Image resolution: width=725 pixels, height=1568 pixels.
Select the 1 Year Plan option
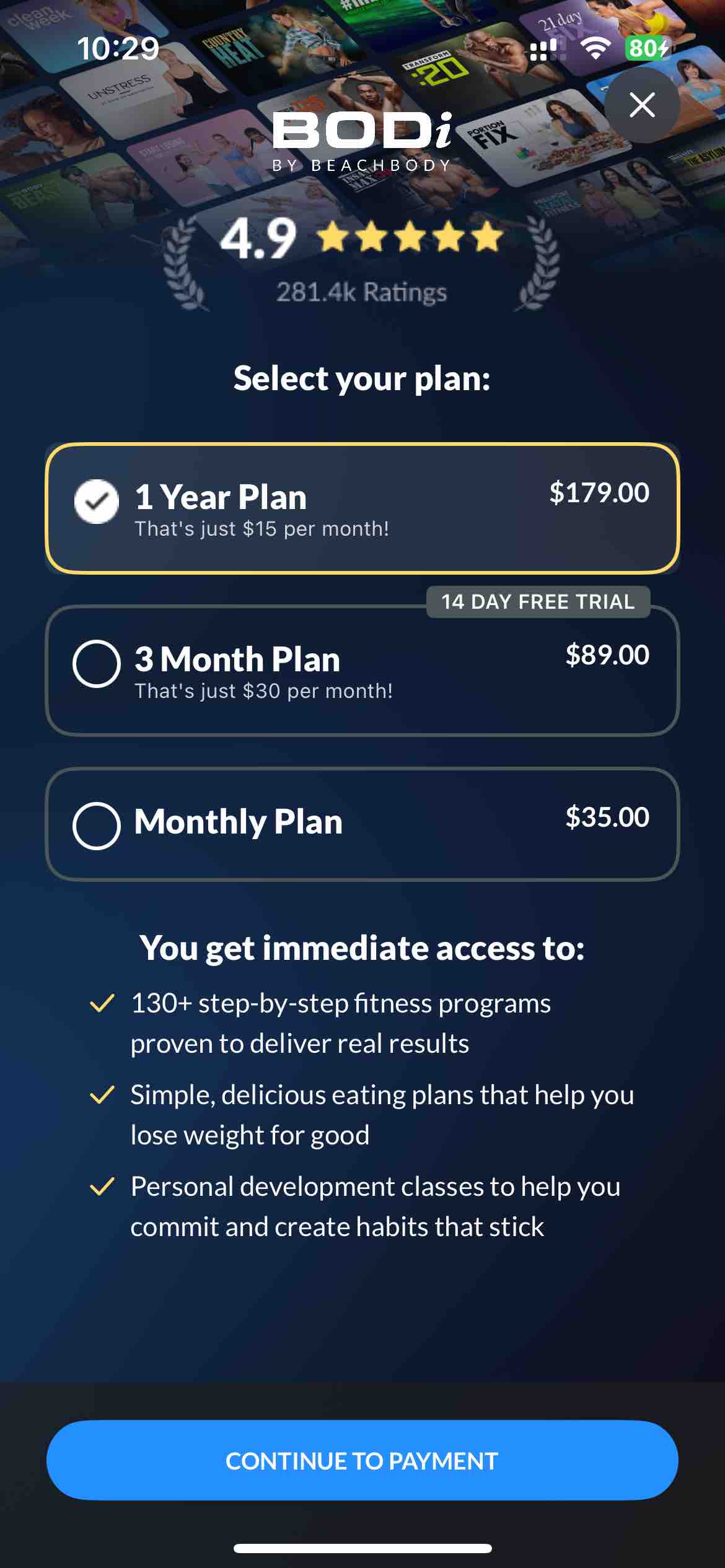pos(362,508)
